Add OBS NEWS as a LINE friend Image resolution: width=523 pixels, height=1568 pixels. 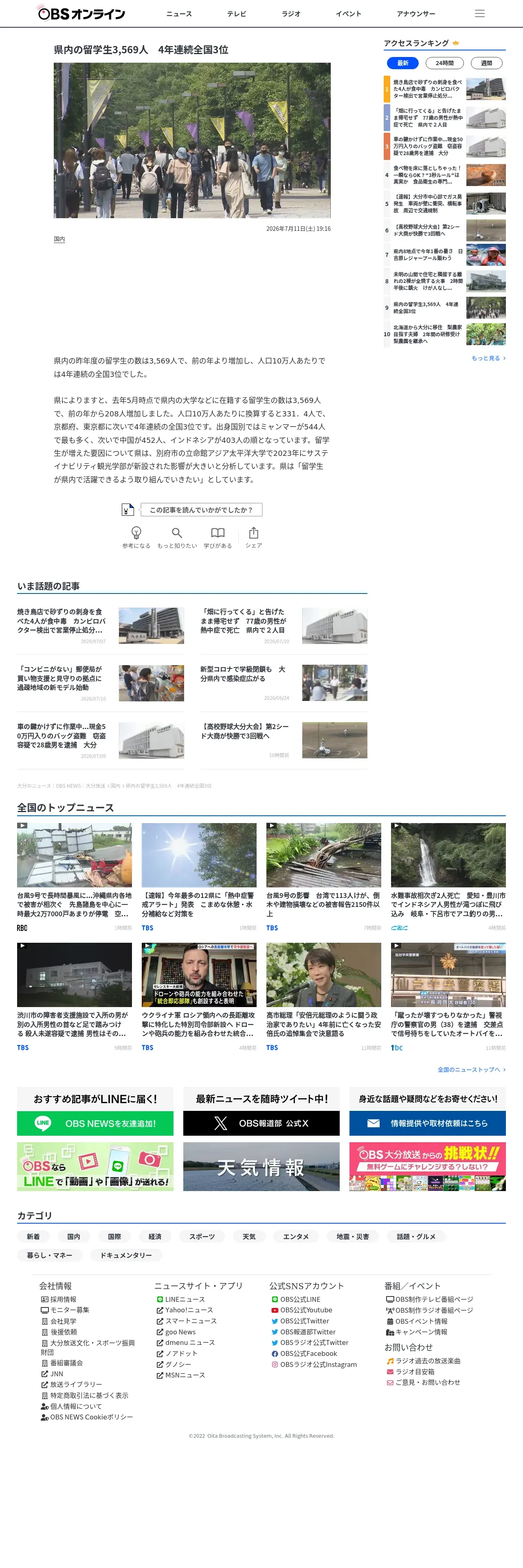pos(95,1123)
